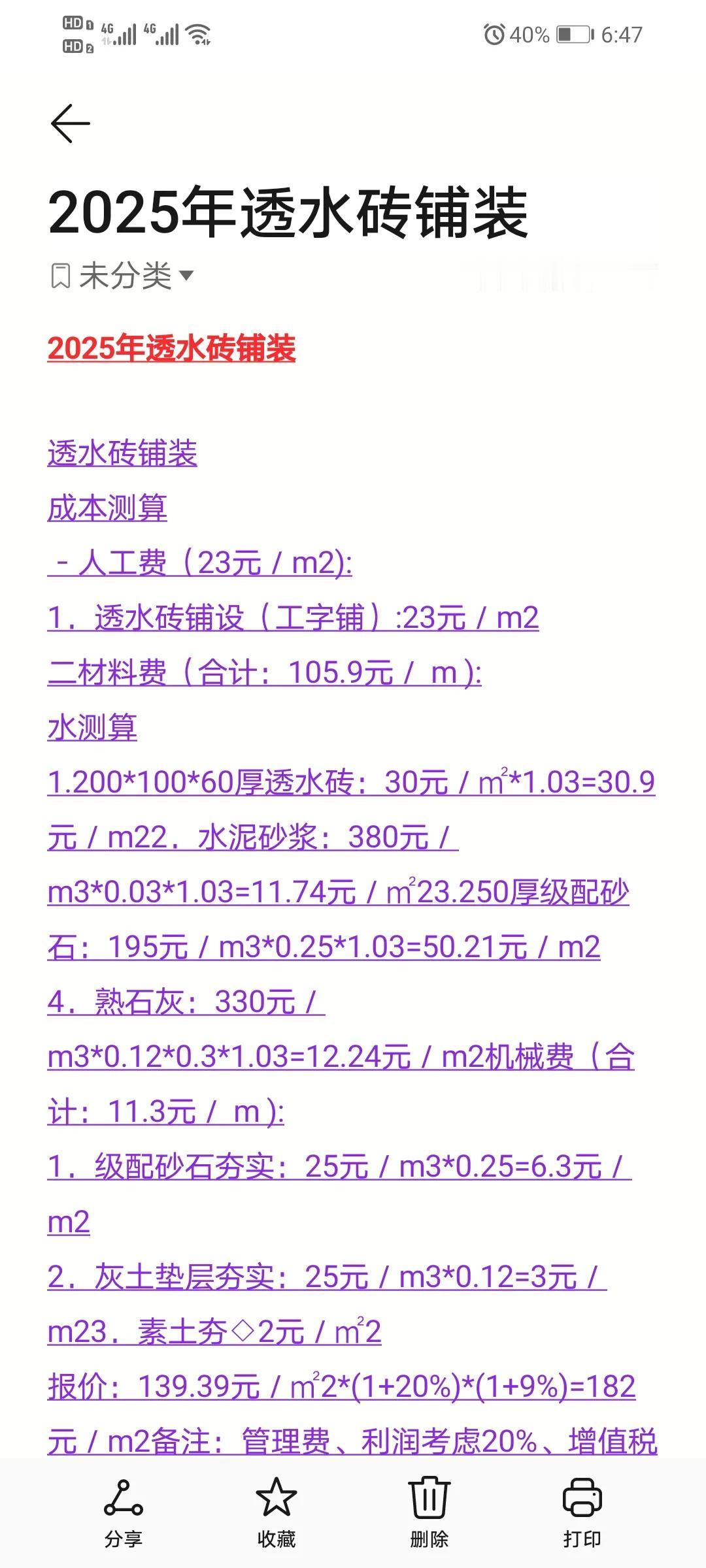Tap the back arrow to exit the note

[x=69, y=123]
